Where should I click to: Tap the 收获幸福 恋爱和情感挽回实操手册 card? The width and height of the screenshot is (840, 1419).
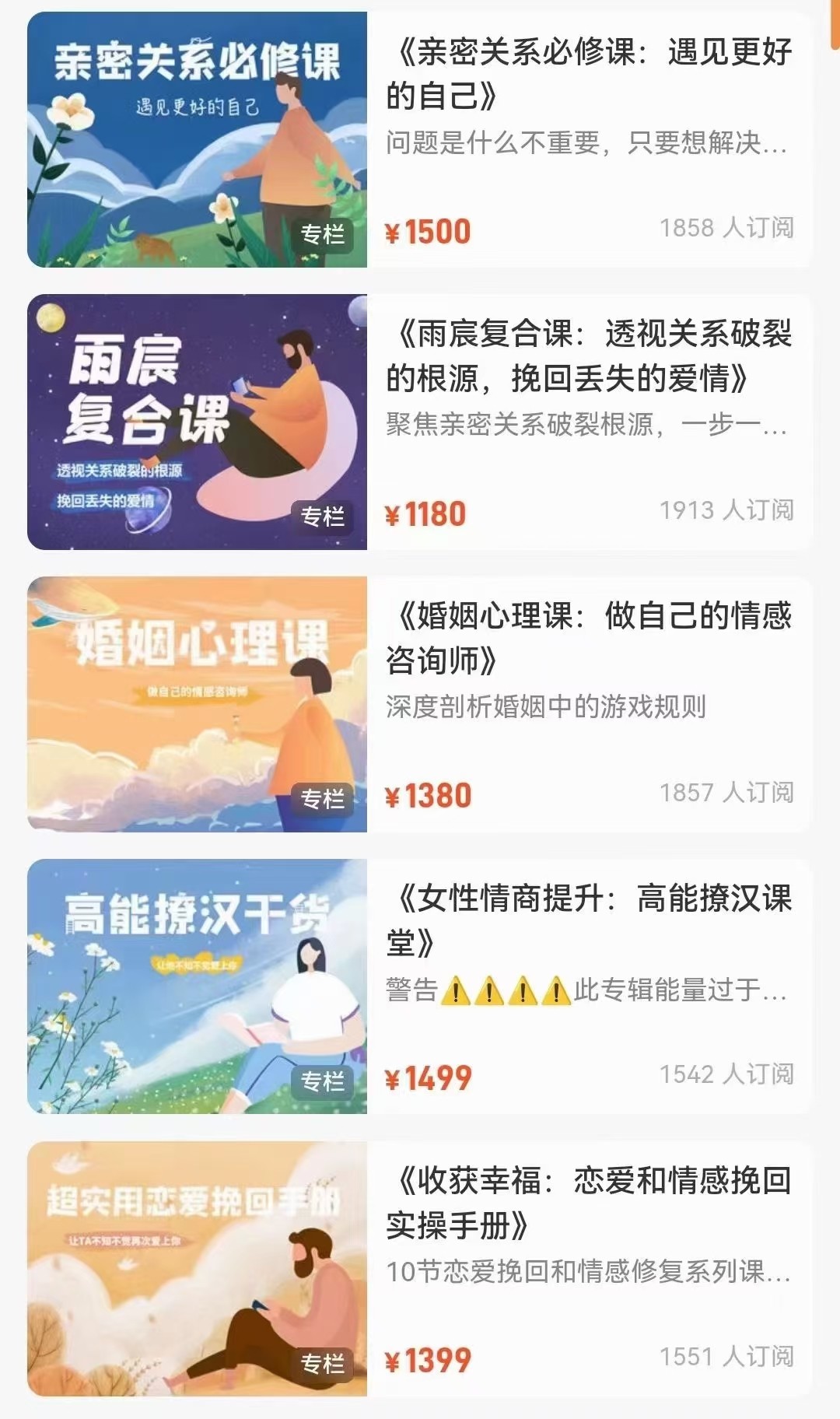588,1203
